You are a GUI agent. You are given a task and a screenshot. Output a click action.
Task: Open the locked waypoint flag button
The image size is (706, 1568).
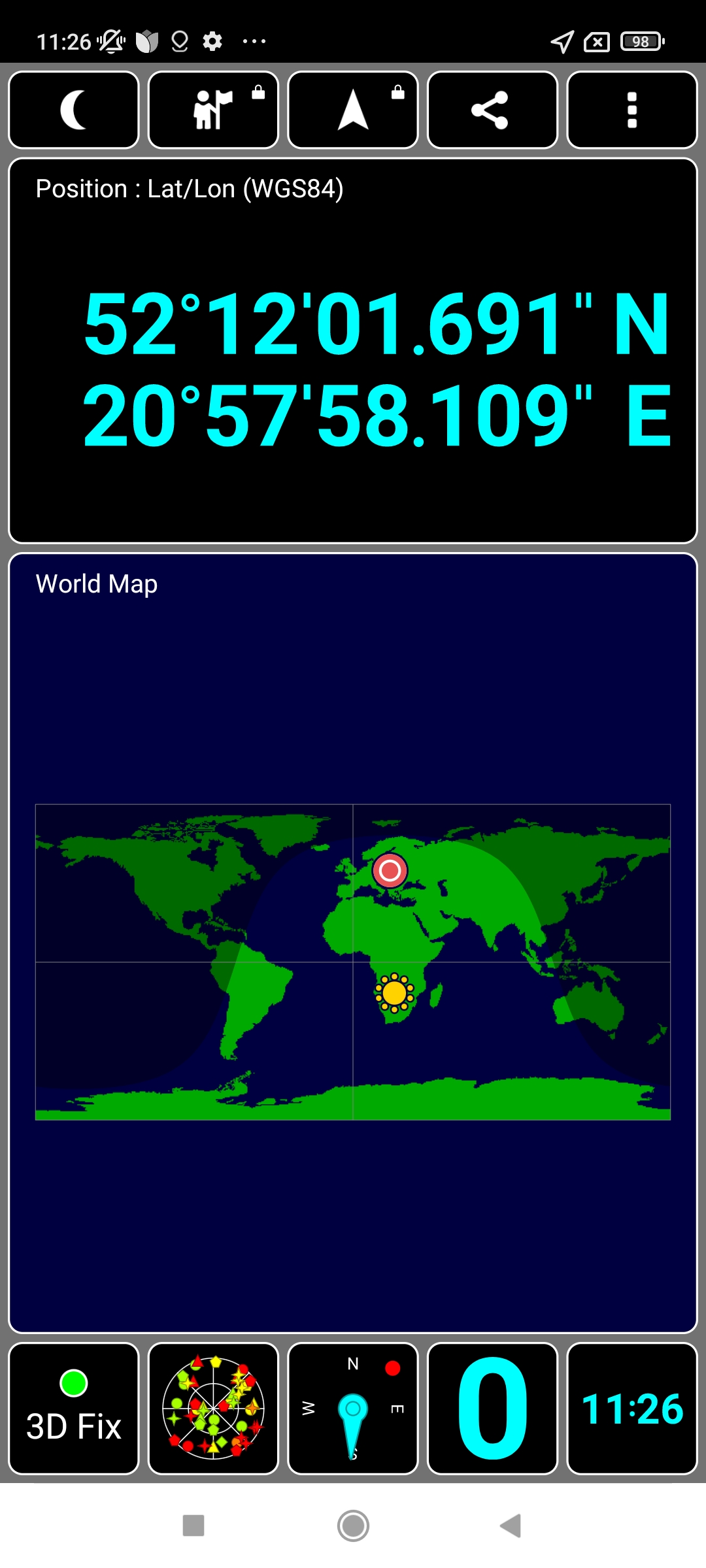[213, 110]
